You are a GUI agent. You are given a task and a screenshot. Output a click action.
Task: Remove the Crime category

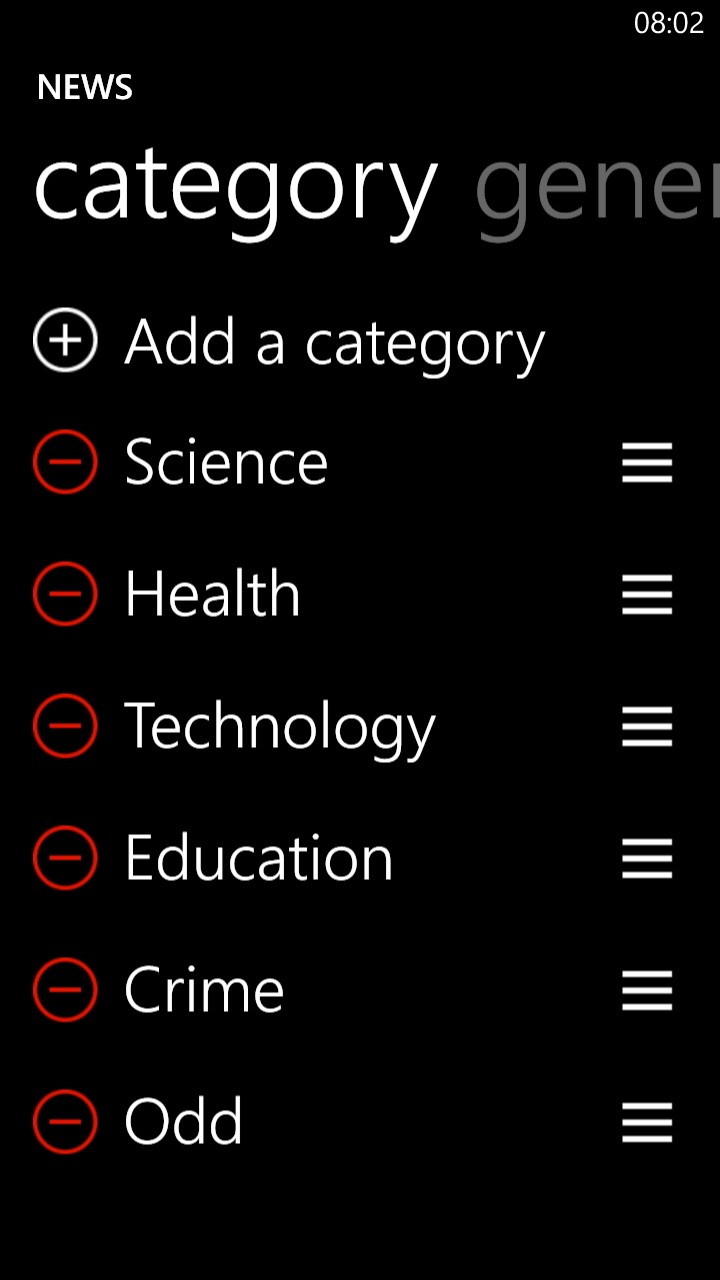65,990
